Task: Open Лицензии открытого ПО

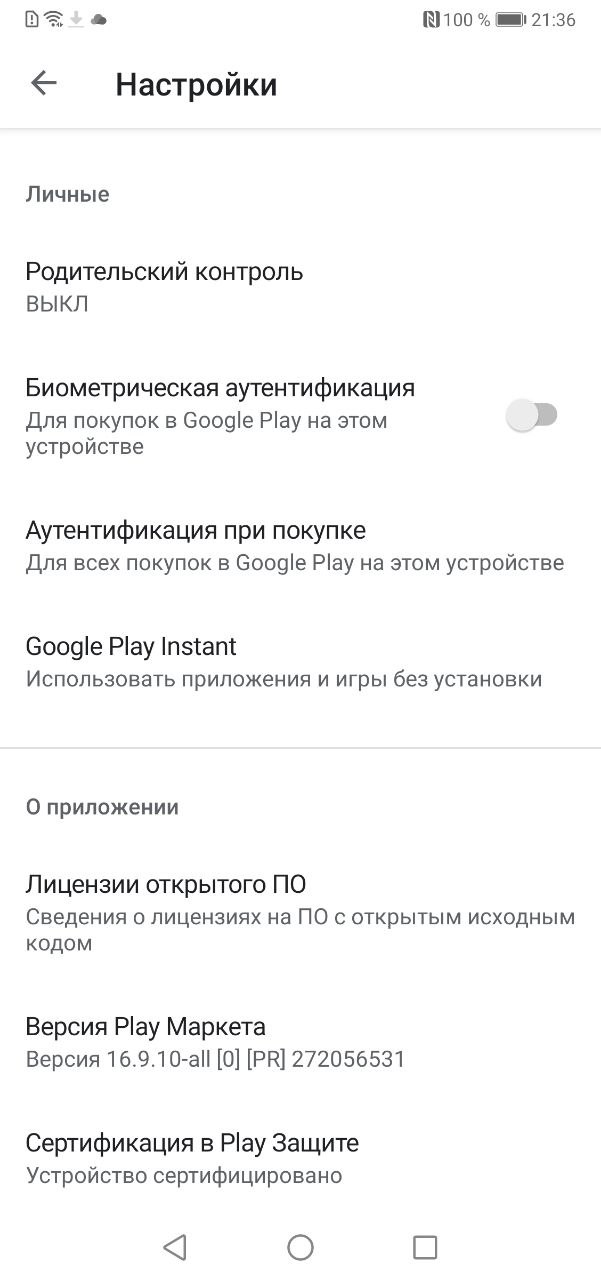Action: coord(300,913)
